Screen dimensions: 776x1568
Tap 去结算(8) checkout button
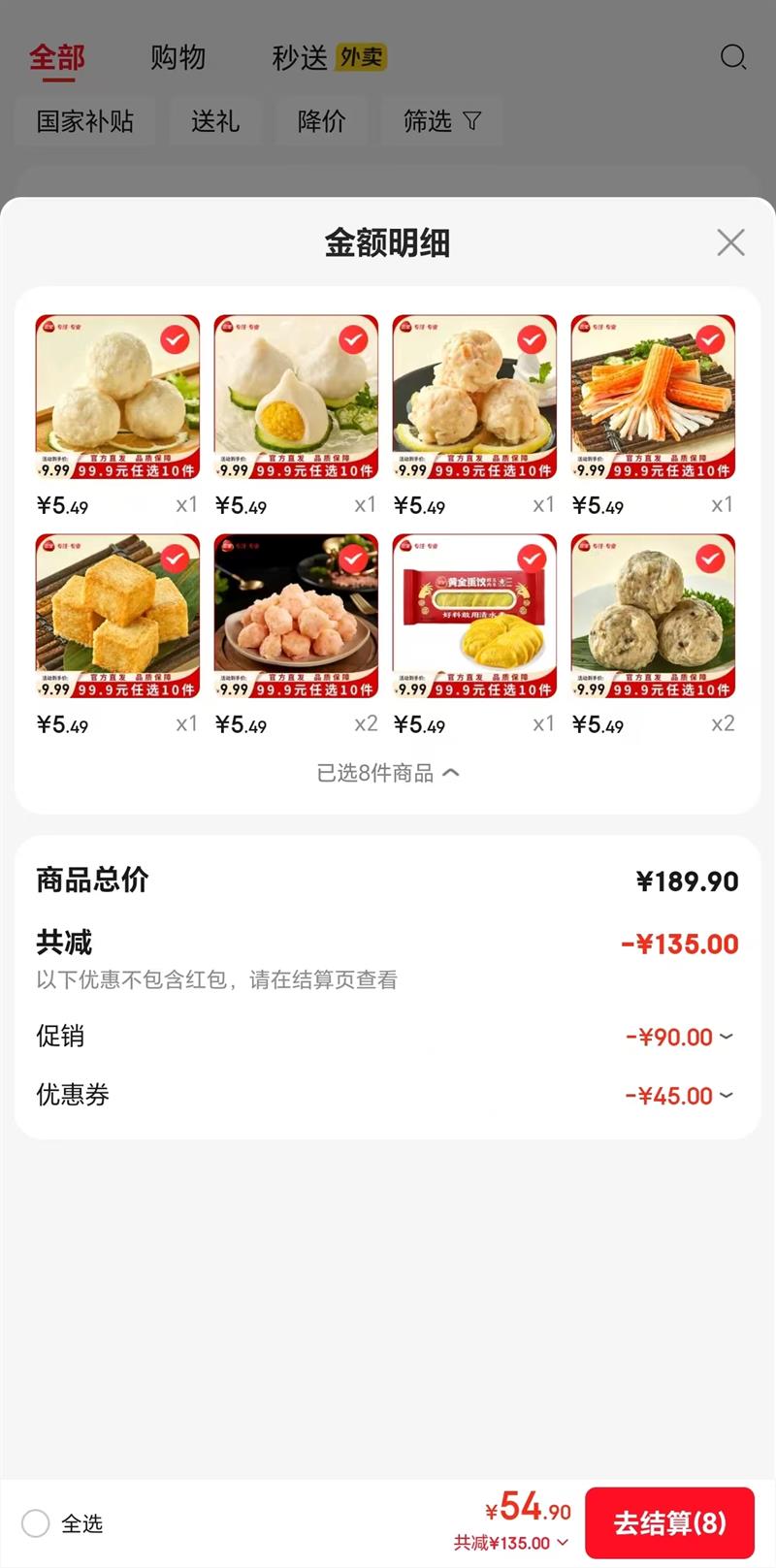tap(669, 1522)
